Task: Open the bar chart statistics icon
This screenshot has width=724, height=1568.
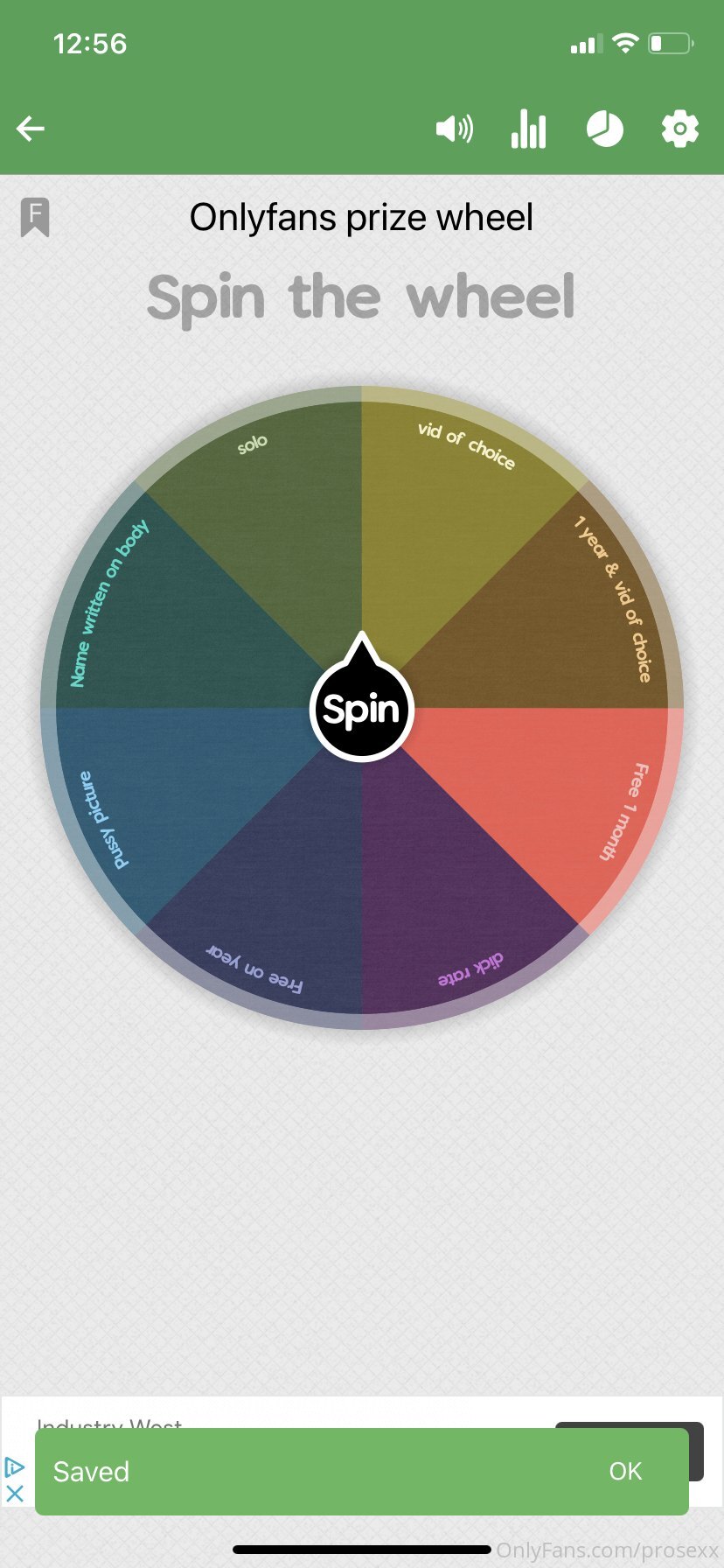Action: coord(529,129)
